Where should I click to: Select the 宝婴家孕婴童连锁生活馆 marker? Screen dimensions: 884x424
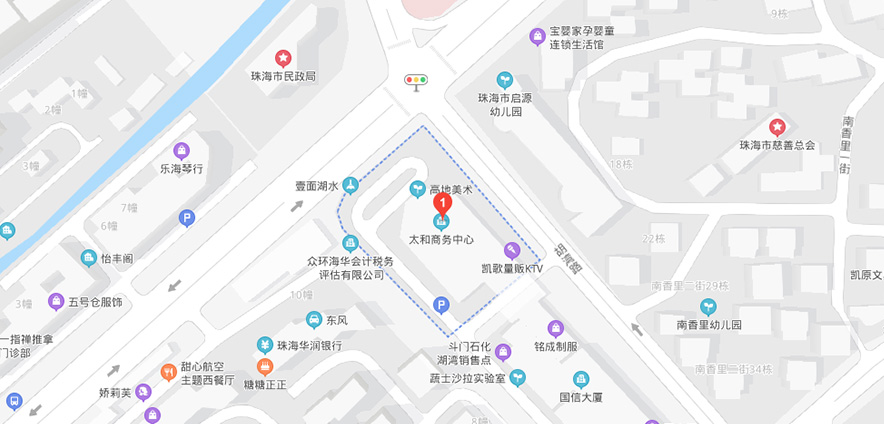[537, 37]
